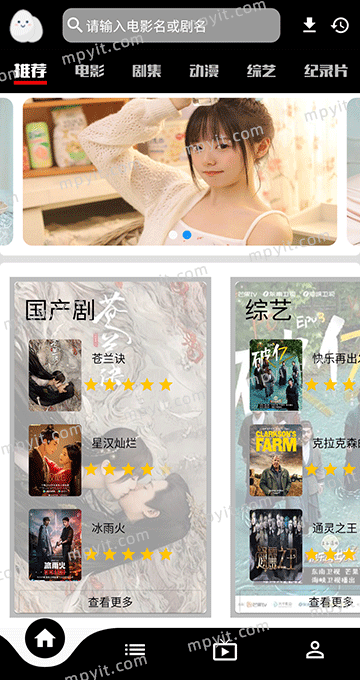This screenshot has width=360, height=680.
Task: Open the drama 苍兰诀
Action: tap(108, 359)
